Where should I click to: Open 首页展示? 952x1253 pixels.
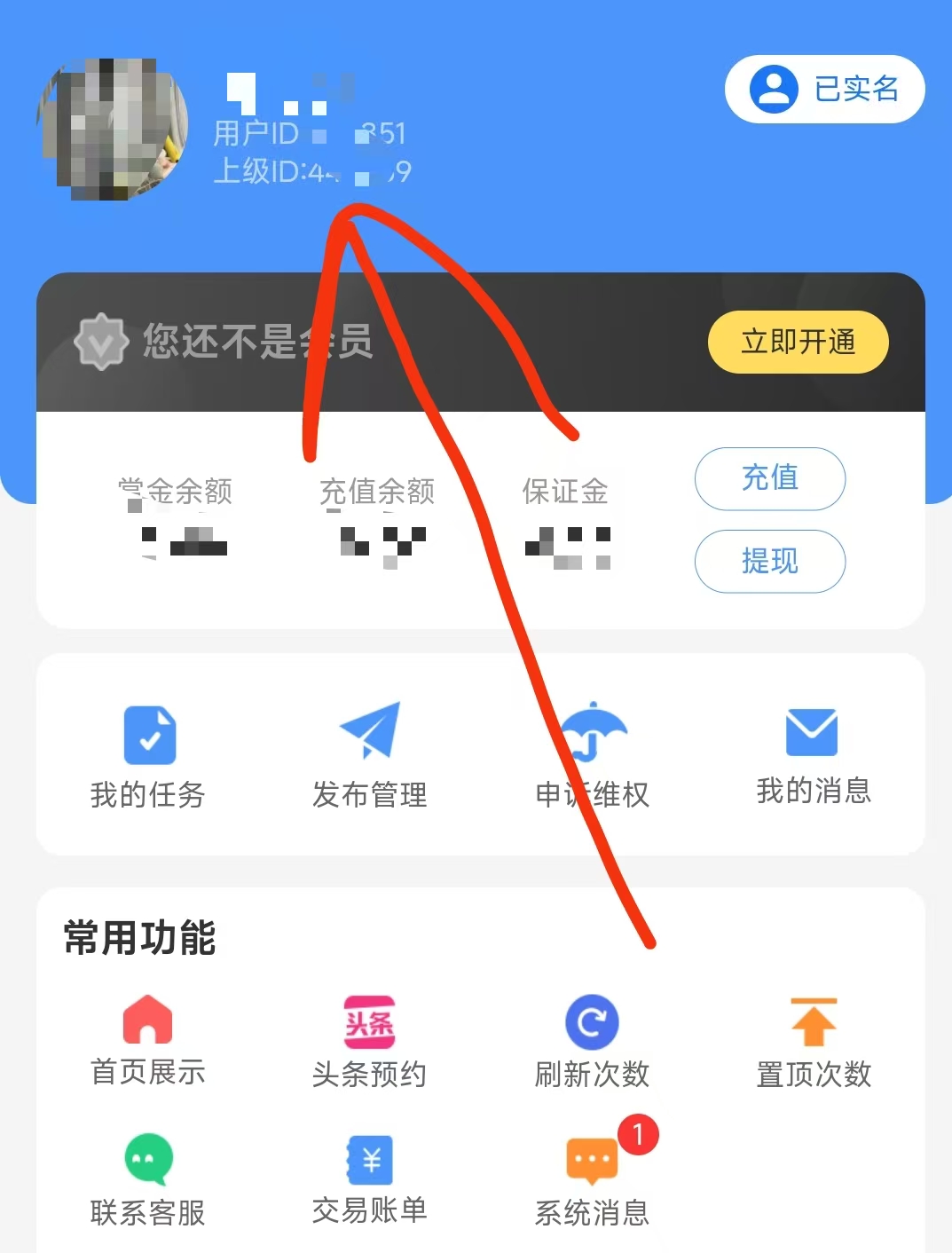click(148, 1040)
